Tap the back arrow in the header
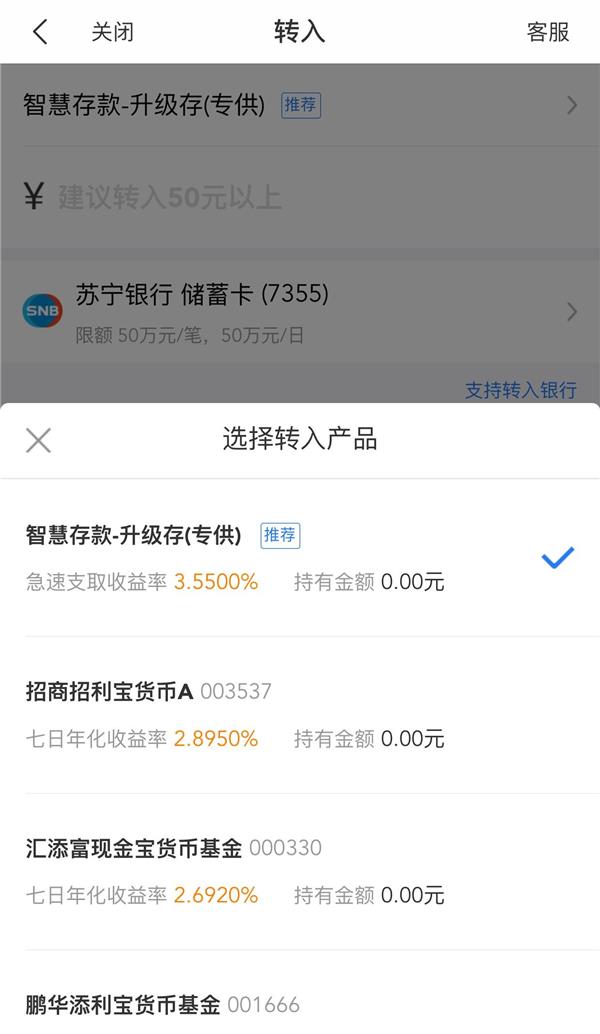The image size is (600, 1034). pyautogui.click(x=40, y=32)
